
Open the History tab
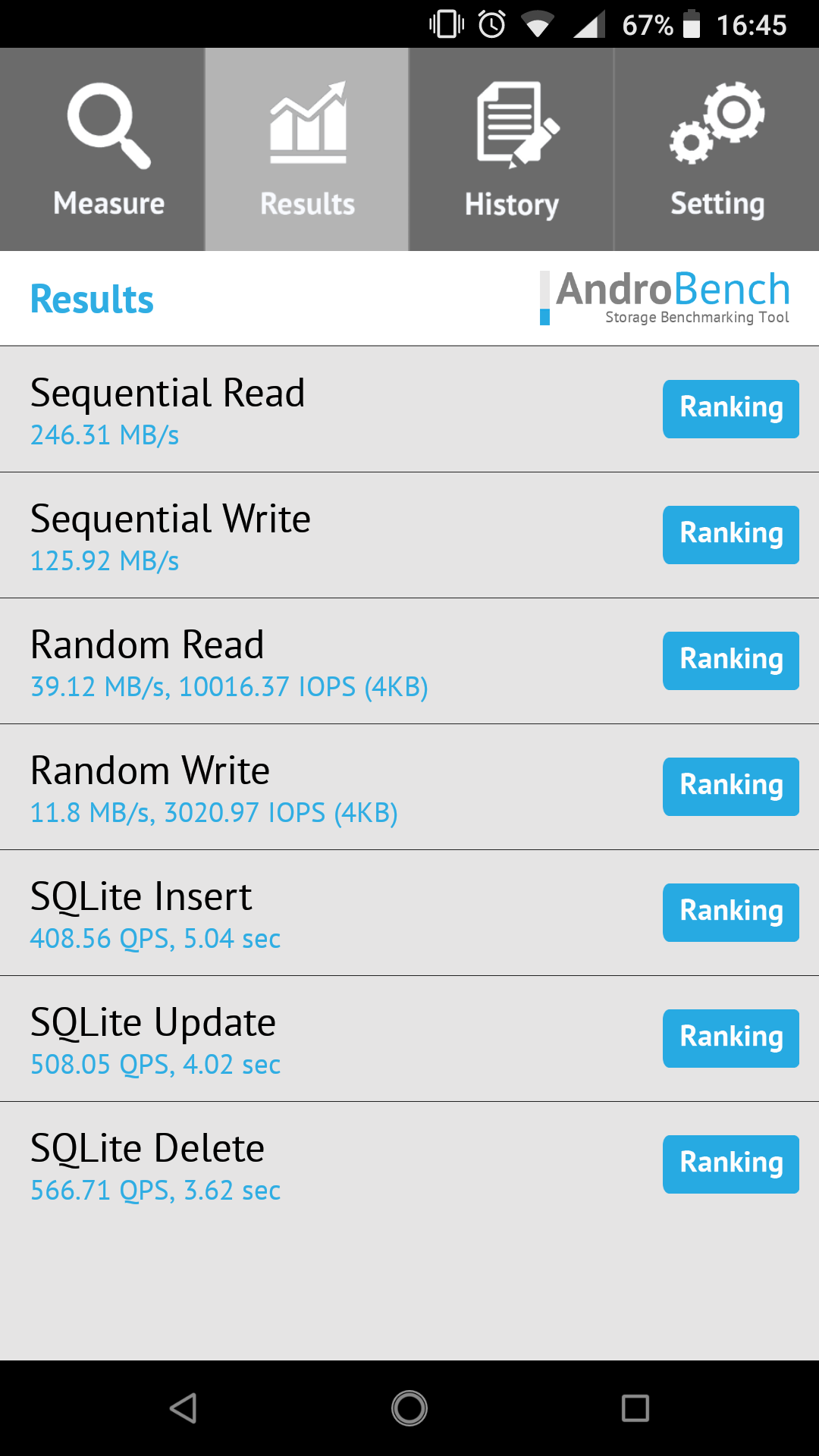(x=512, y=149)
